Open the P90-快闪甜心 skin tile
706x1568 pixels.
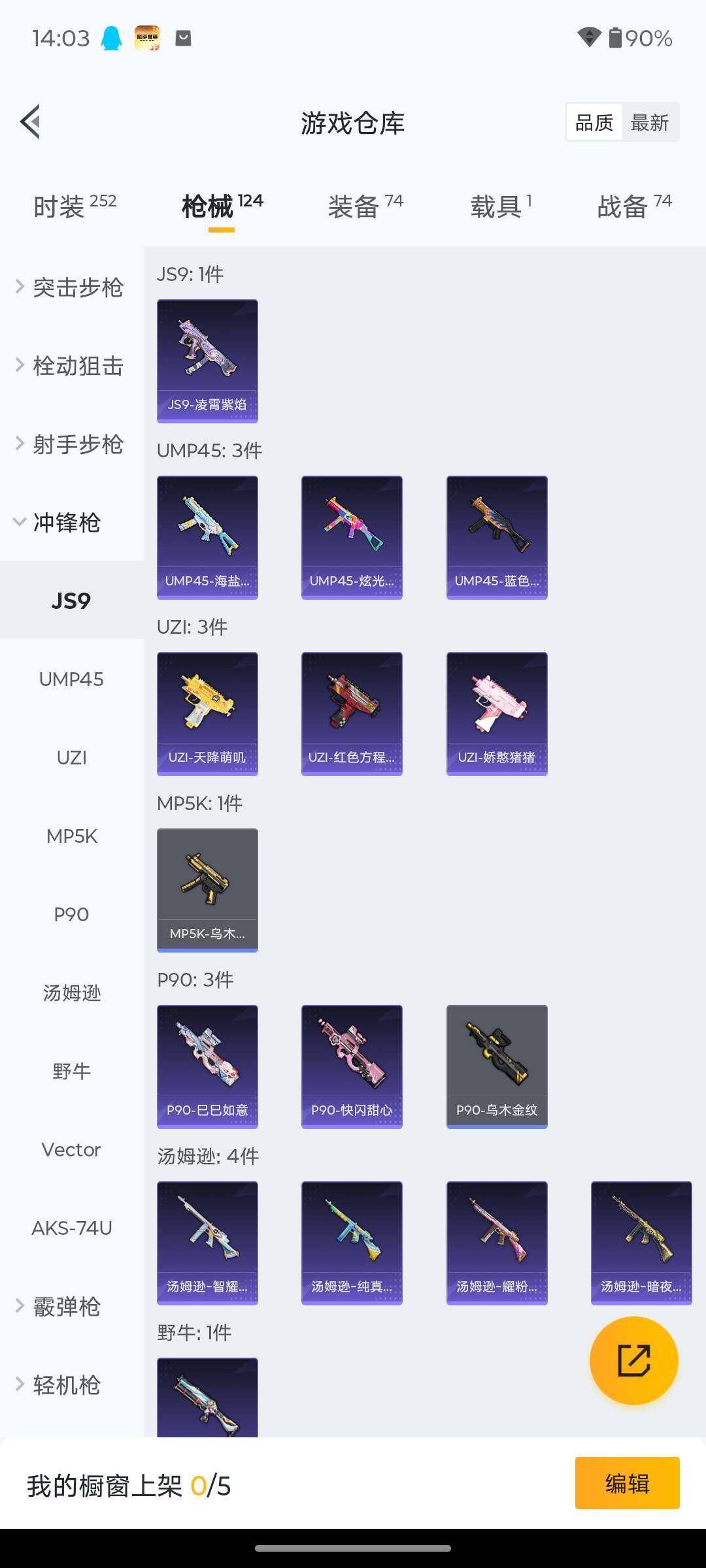352,1066
